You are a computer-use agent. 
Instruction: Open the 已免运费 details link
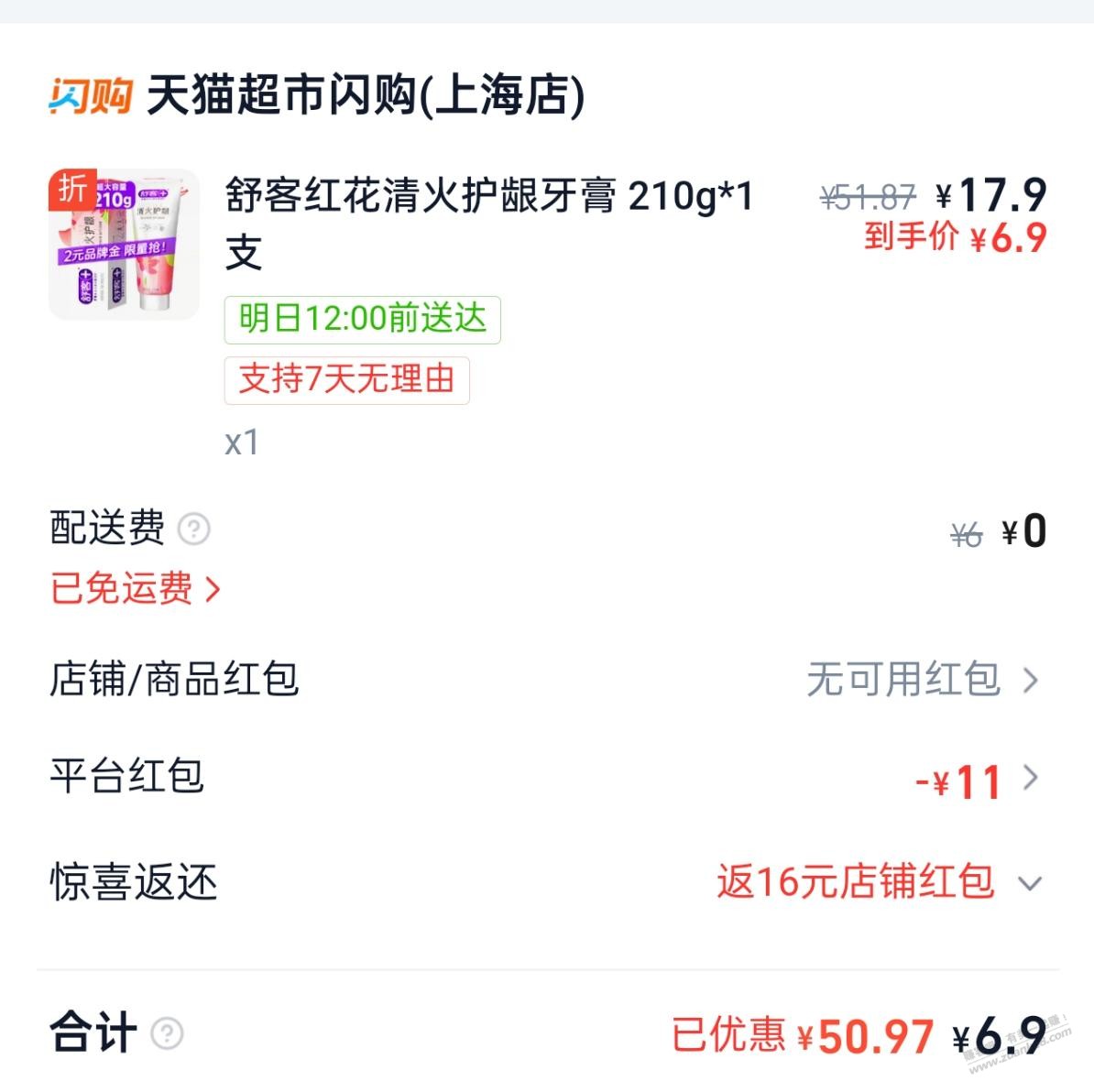click(x=135, y=589)
